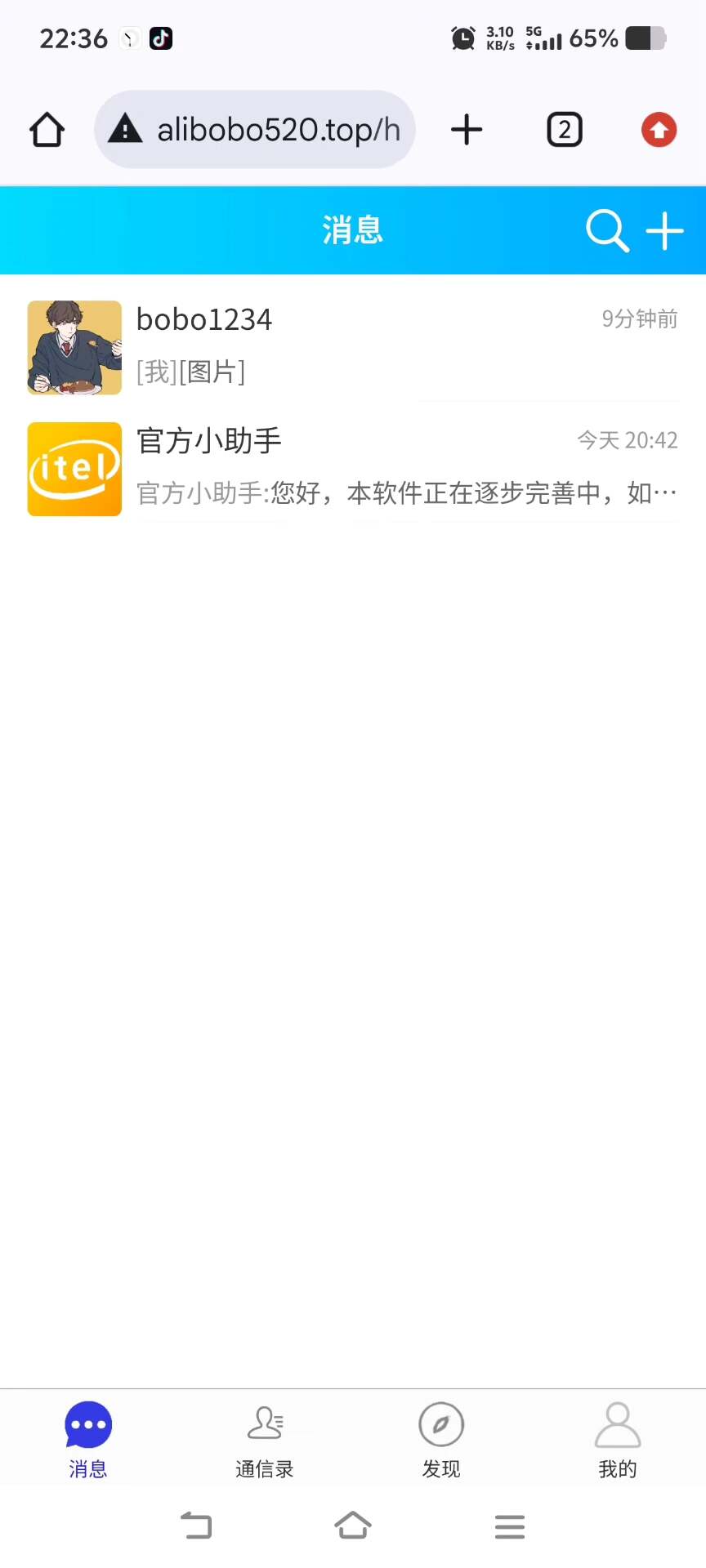Go to the 我的 tab
Image resolution: width=706 pixels, height=1568 pixels.
618,1439
